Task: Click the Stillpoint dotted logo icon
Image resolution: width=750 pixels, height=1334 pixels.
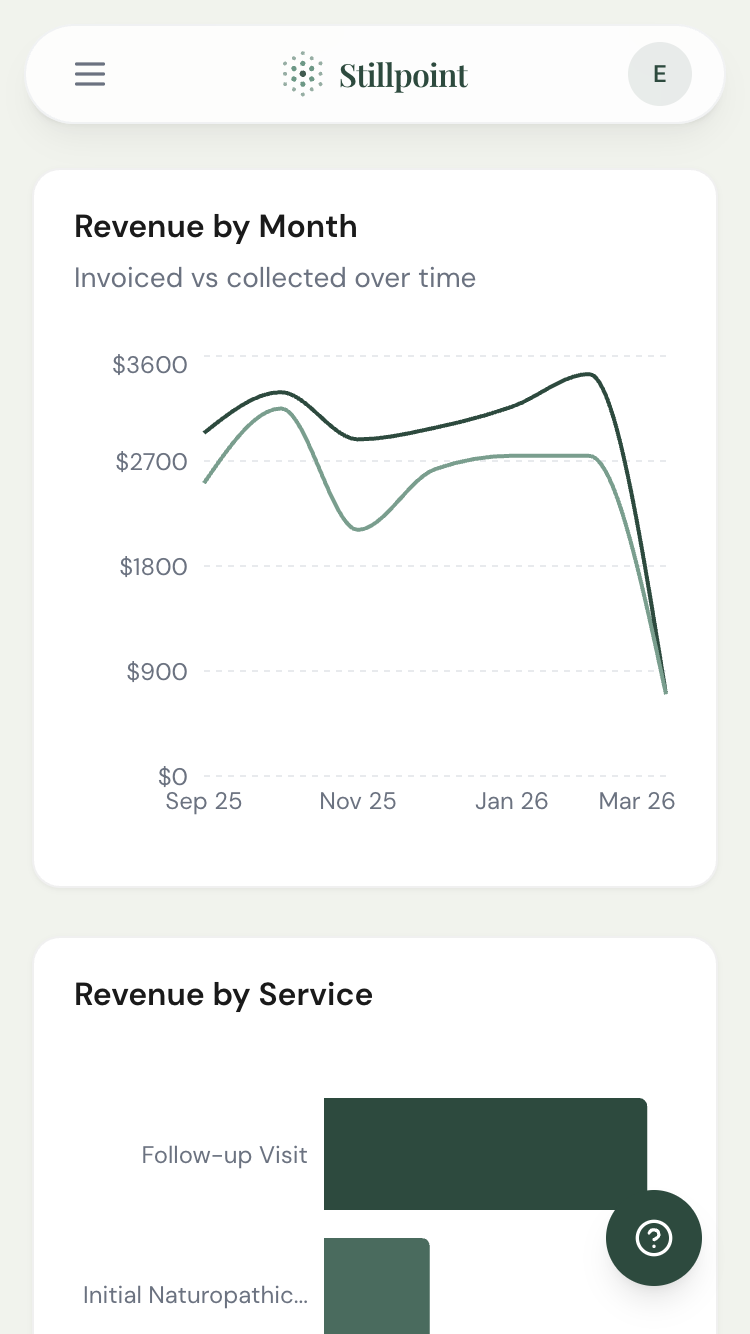Action: click(x=301, y=73)
